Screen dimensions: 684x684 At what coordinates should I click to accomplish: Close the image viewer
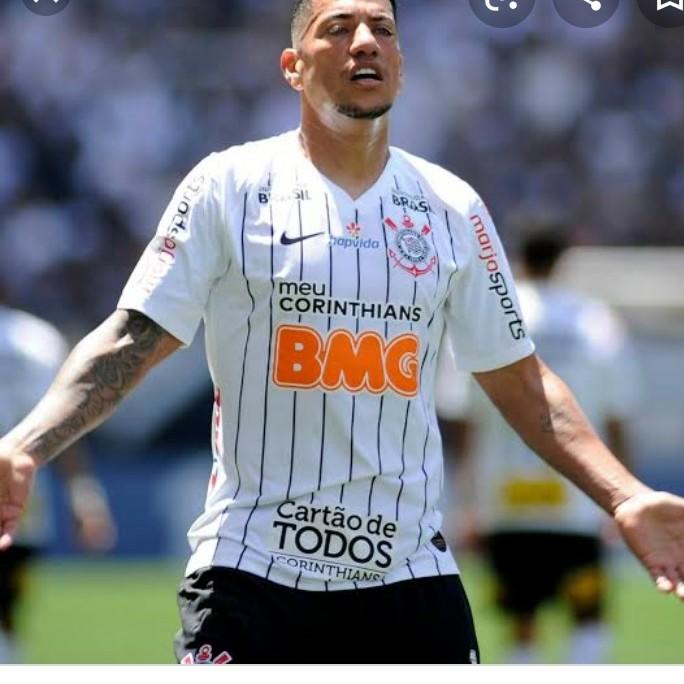[46, 3]
